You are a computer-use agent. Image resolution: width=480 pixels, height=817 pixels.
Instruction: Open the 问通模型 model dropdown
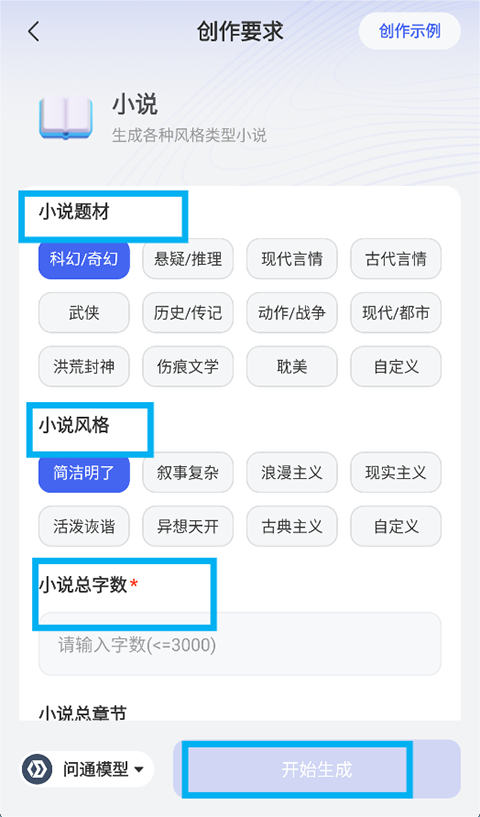pyautogui.click(x=87, y=769)
